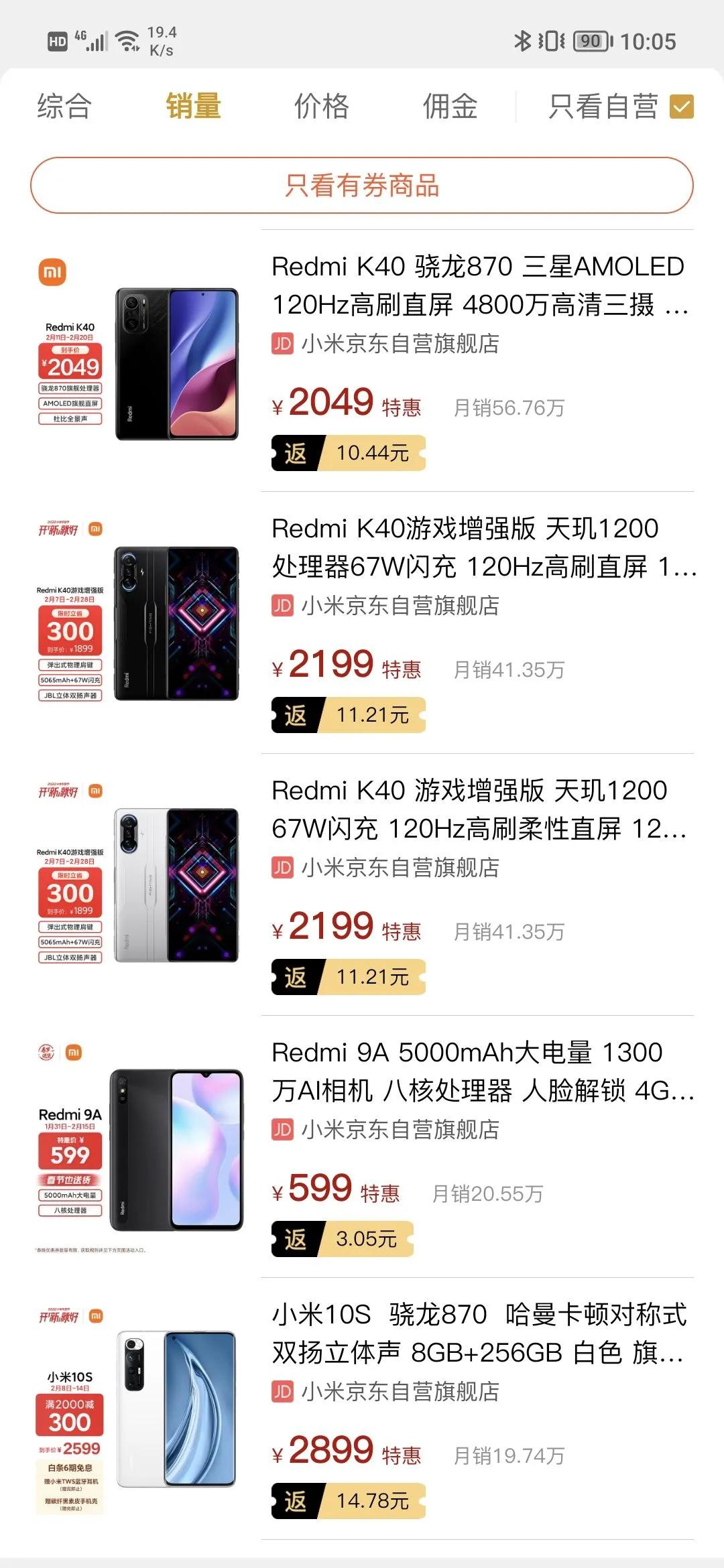Open the Redmi K40 骁龙870 product at ¥2049
This screenshot has width=724, height=1568.
click(x=362, y=361)
